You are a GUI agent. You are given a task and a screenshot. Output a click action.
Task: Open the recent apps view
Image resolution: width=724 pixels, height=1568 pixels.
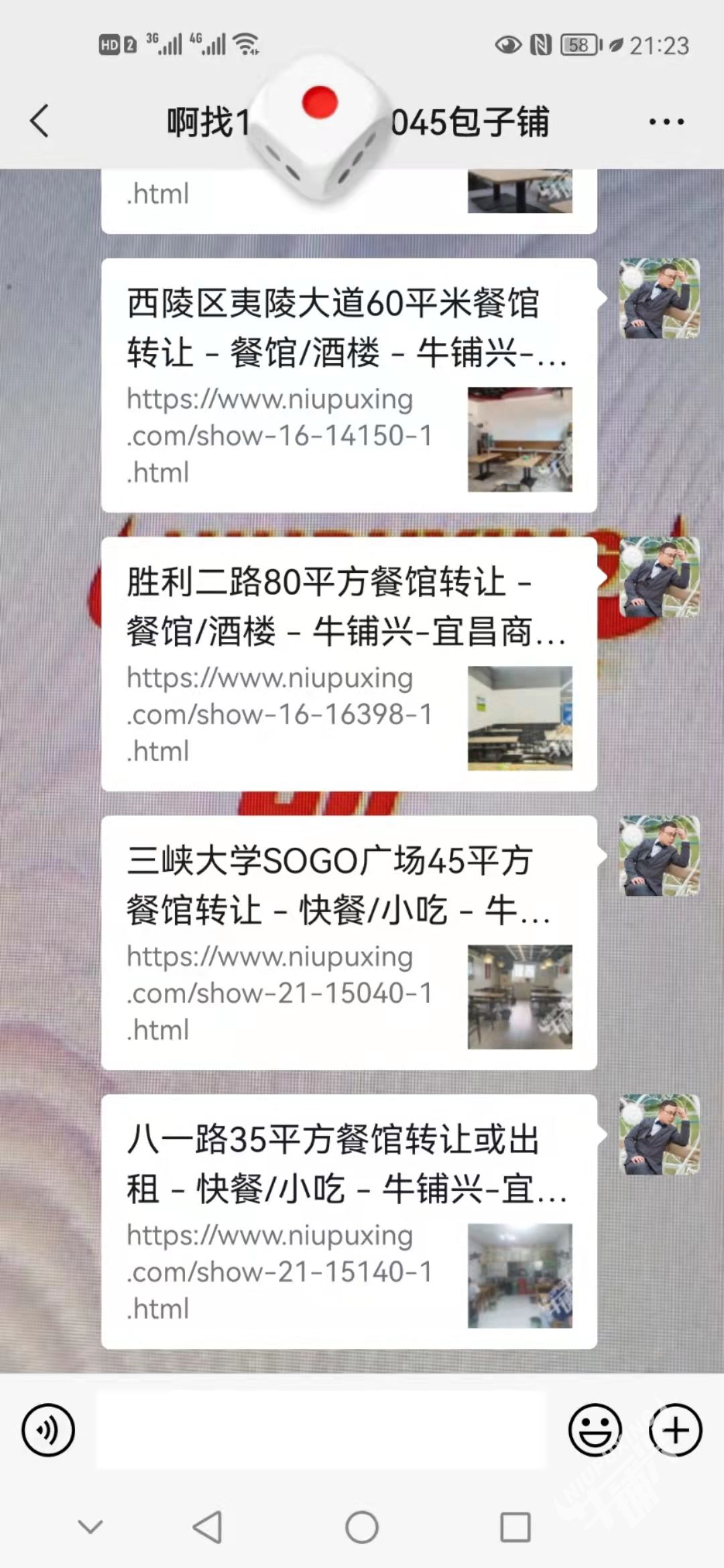tap(516, 1528)
